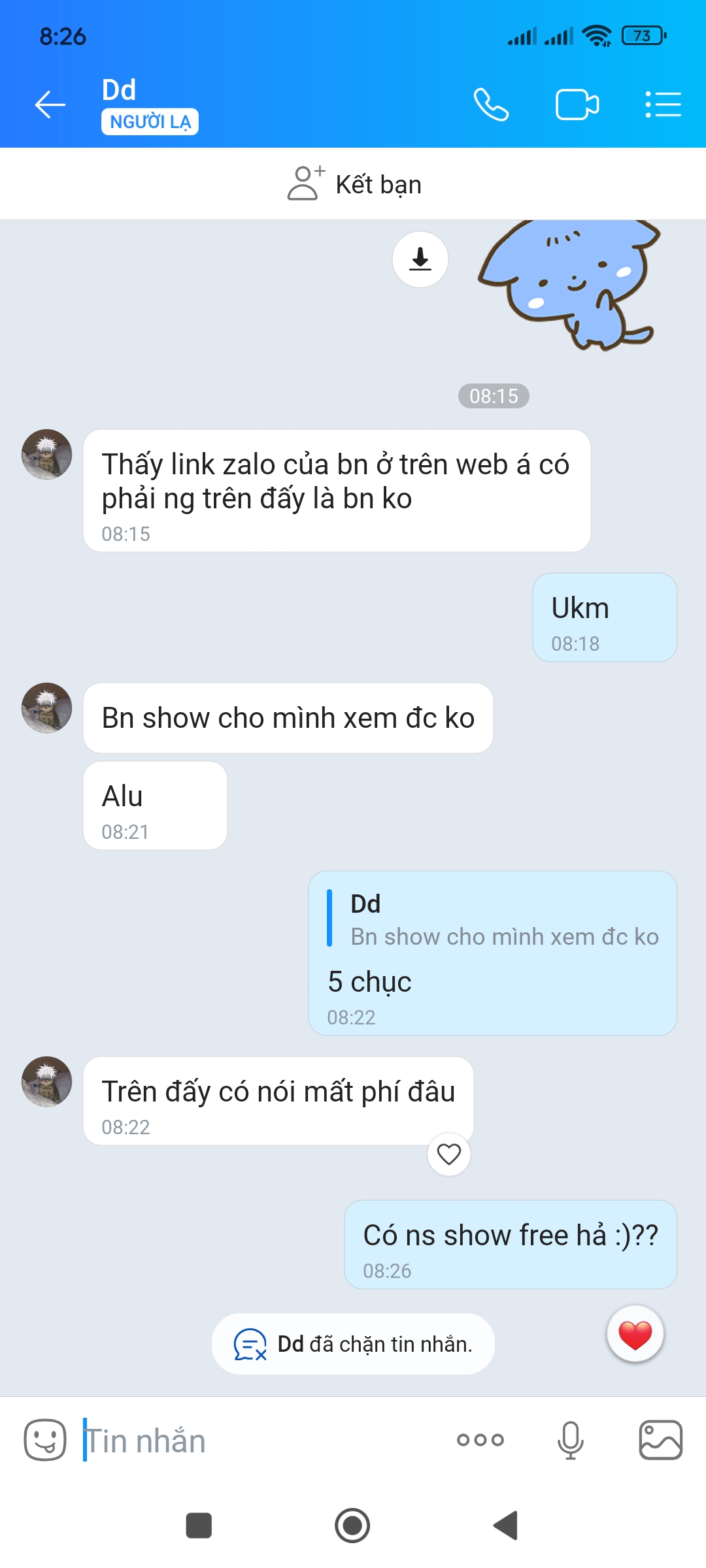React with heart on 'Trên đấy có nói mất phí đâu'
The width and height of the screenshot is (706, 1568).
pos(448,1154)
